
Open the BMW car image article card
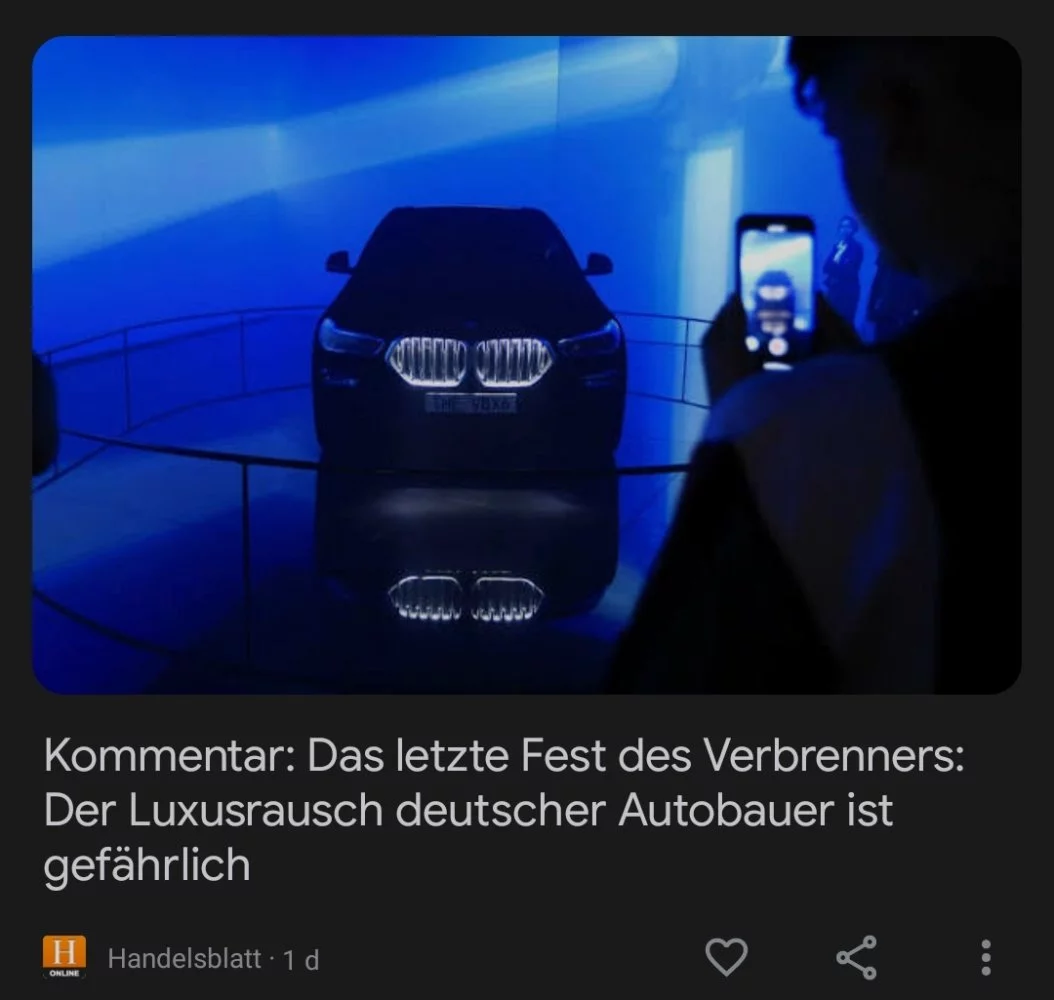(x=526, y=365)
